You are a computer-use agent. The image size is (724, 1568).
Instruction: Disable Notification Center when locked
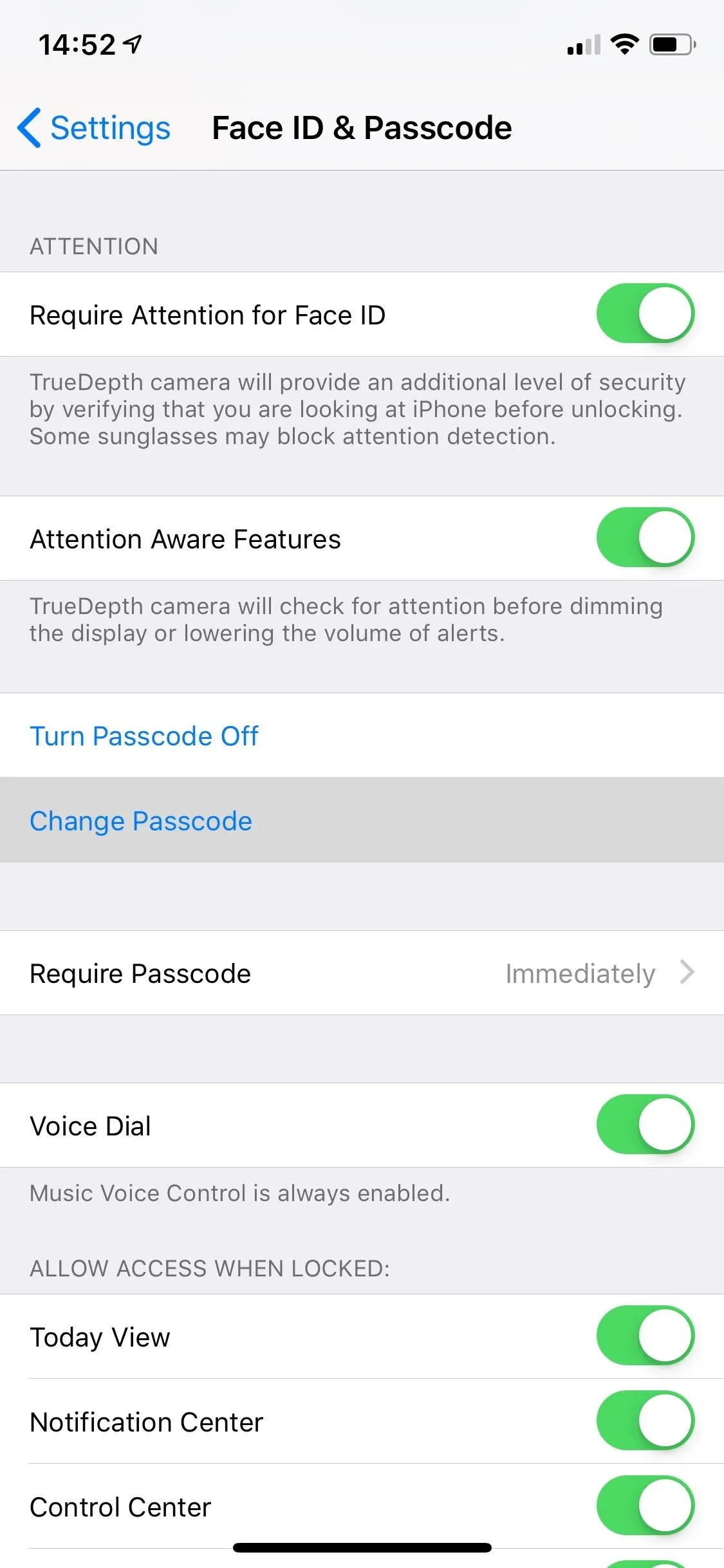pos(645,1421)
